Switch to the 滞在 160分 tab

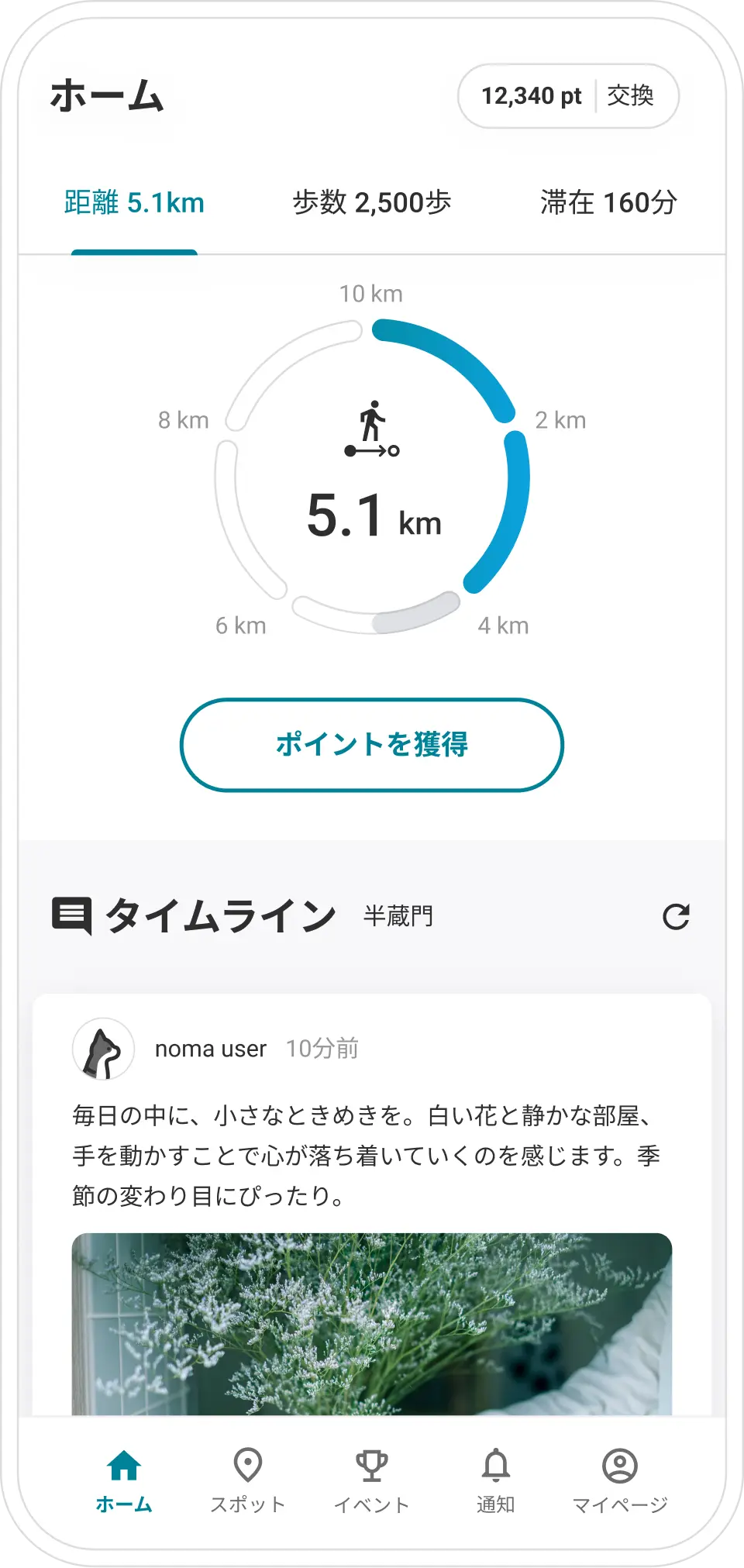pyautogui.click(x=608, y=203)
